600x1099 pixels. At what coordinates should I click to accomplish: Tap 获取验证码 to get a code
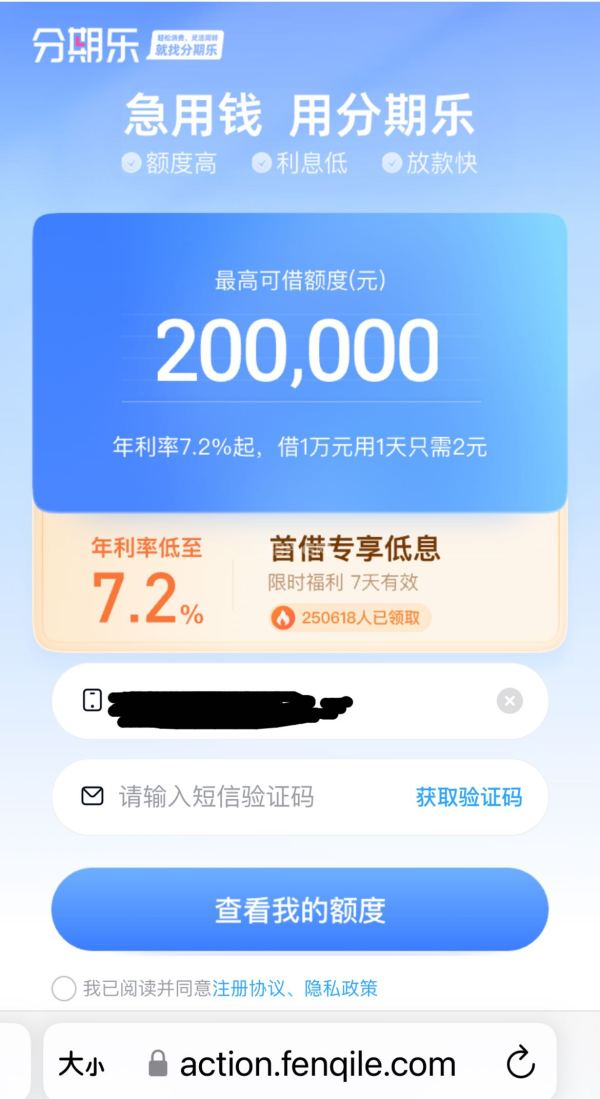click(468, 797)
